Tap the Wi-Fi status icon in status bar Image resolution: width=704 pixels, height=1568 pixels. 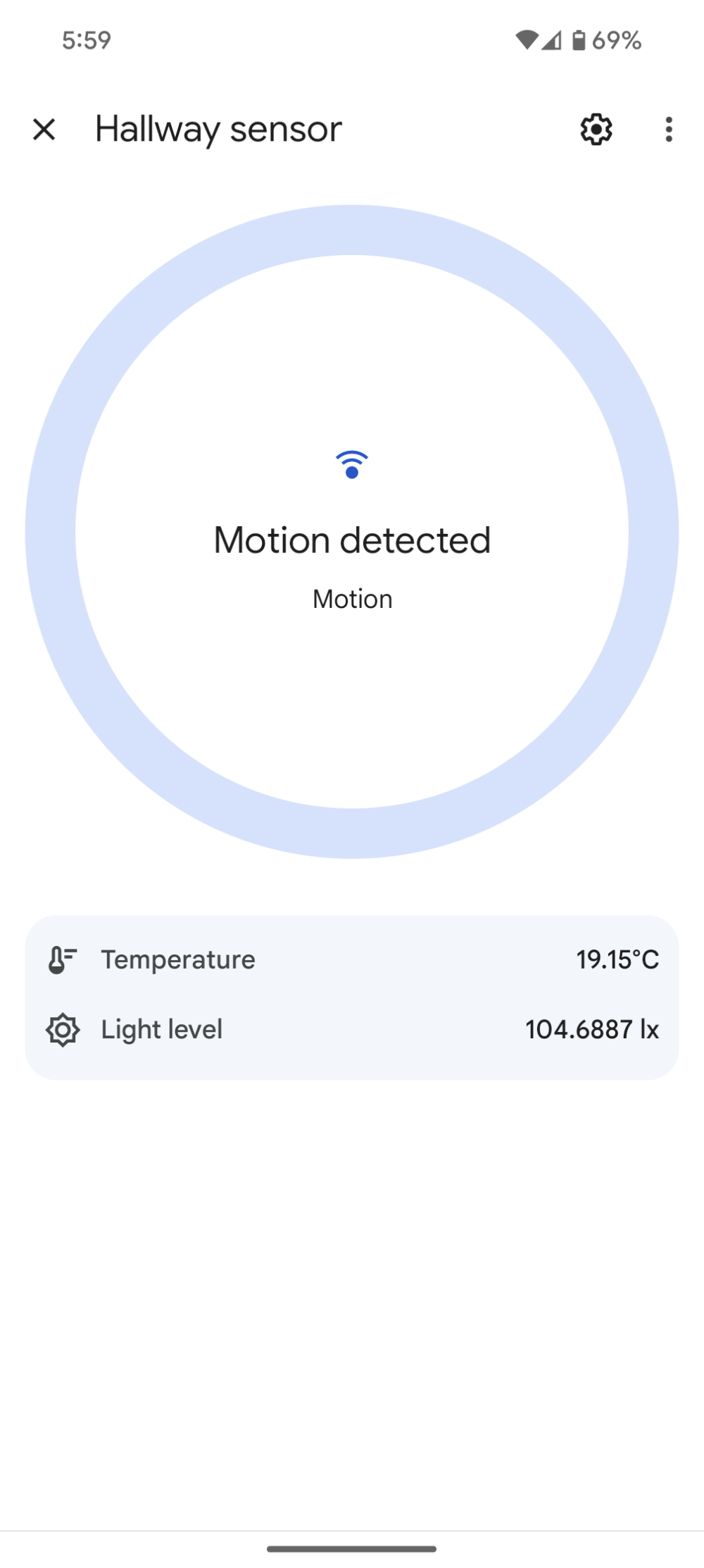click(x=529, y=40)
